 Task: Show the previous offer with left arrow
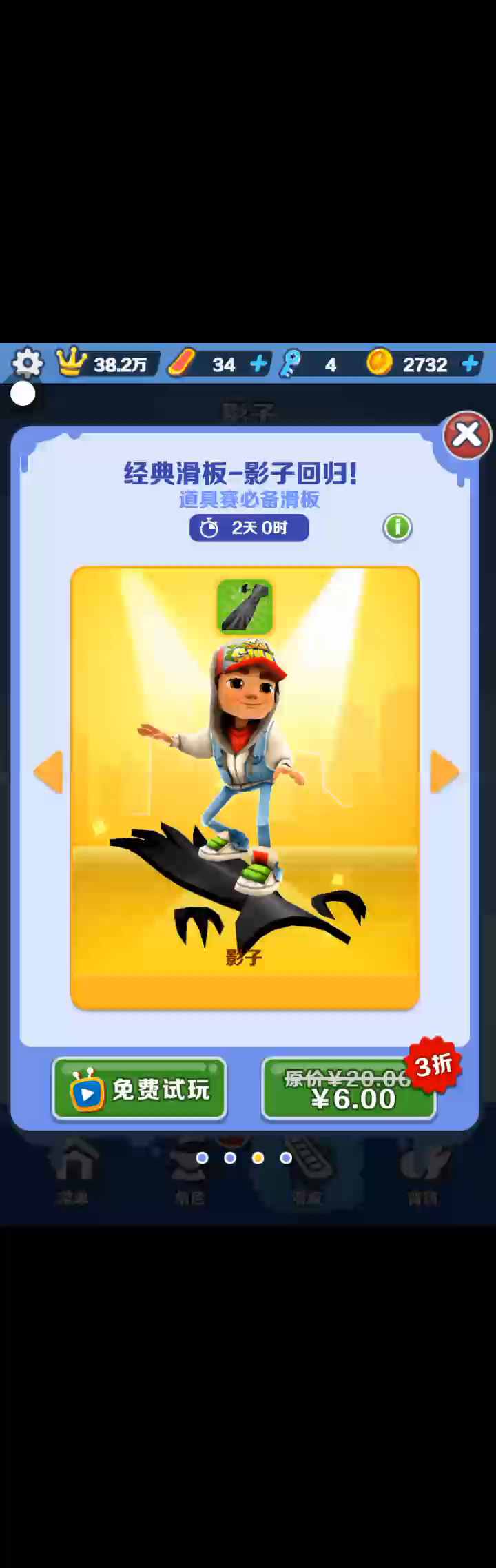pyautogui.click(x=48, y=772)
